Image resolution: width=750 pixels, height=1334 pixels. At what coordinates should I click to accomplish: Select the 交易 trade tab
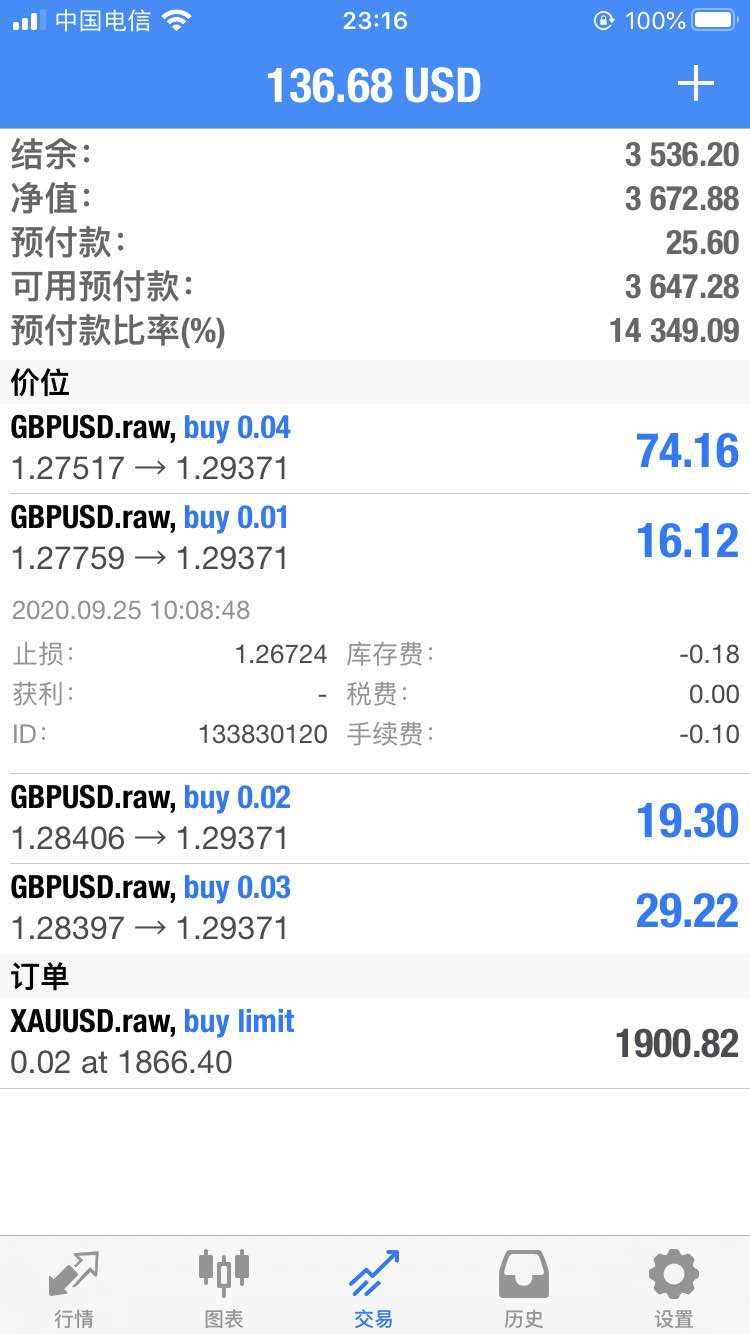point(374,1288)
